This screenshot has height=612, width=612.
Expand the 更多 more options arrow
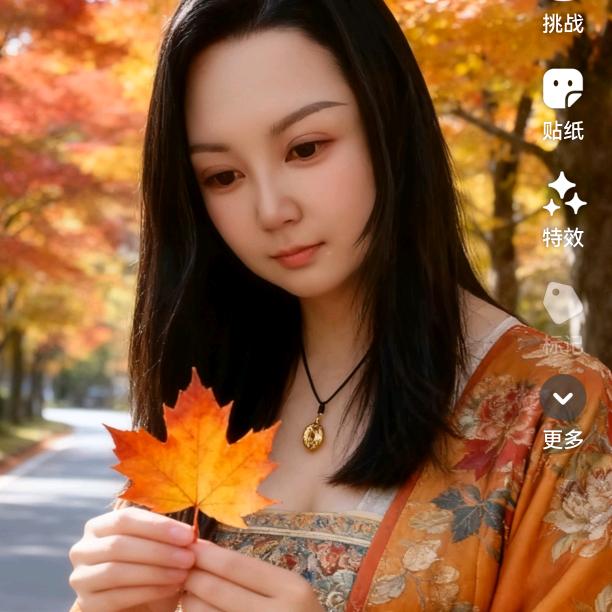pyautogui.click(x=563, y=398)
